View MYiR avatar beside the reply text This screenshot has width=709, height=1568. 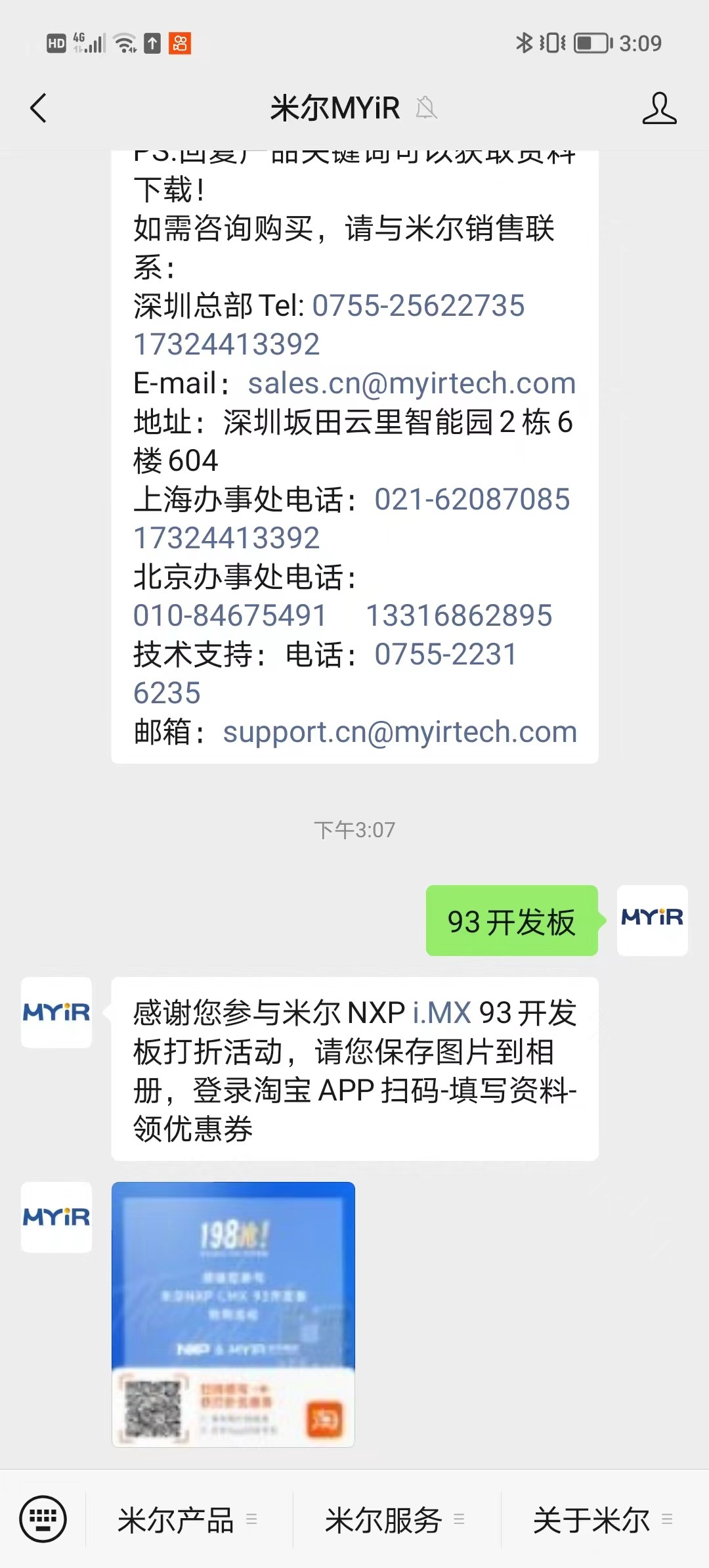click(56, 1012)
